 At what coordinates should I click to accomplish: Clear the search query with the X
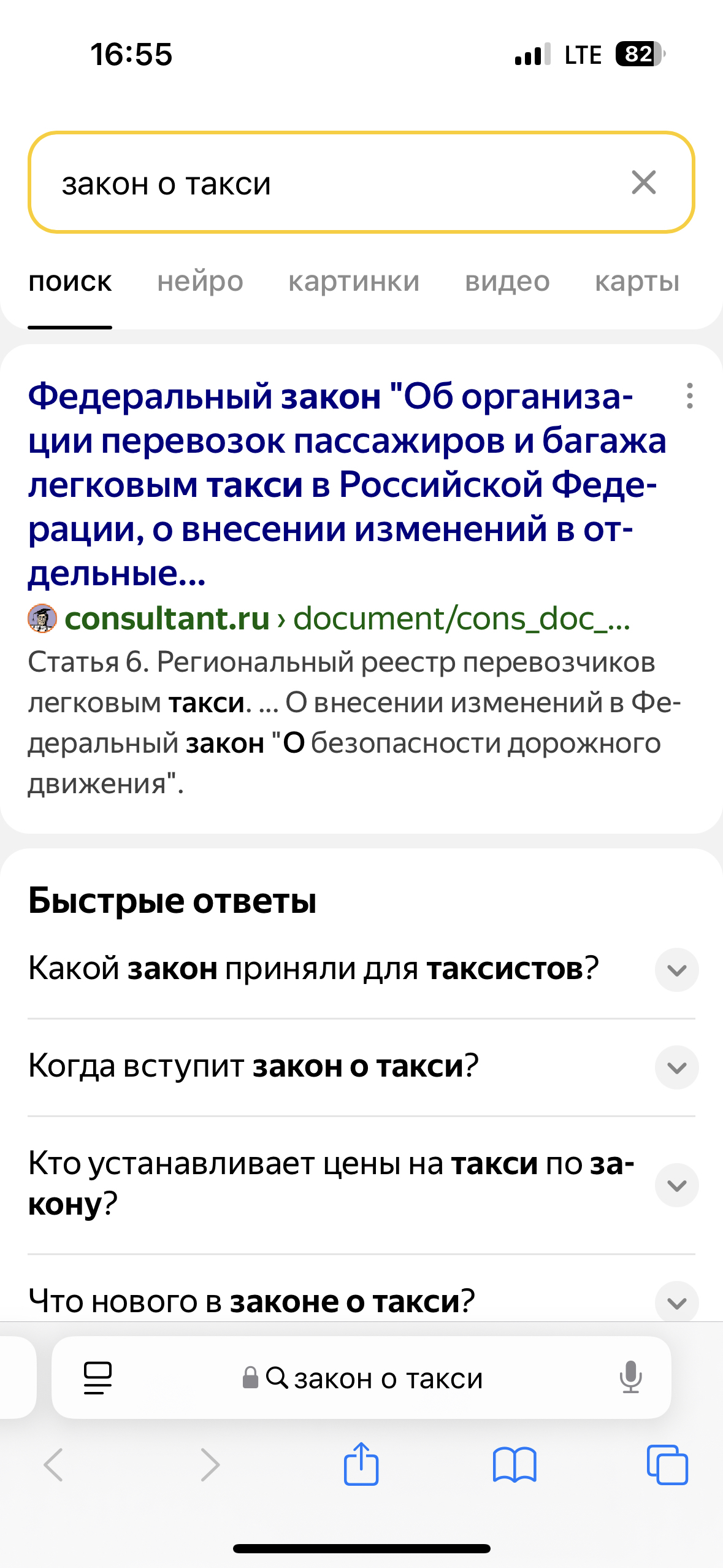click(x=643, y=182)
